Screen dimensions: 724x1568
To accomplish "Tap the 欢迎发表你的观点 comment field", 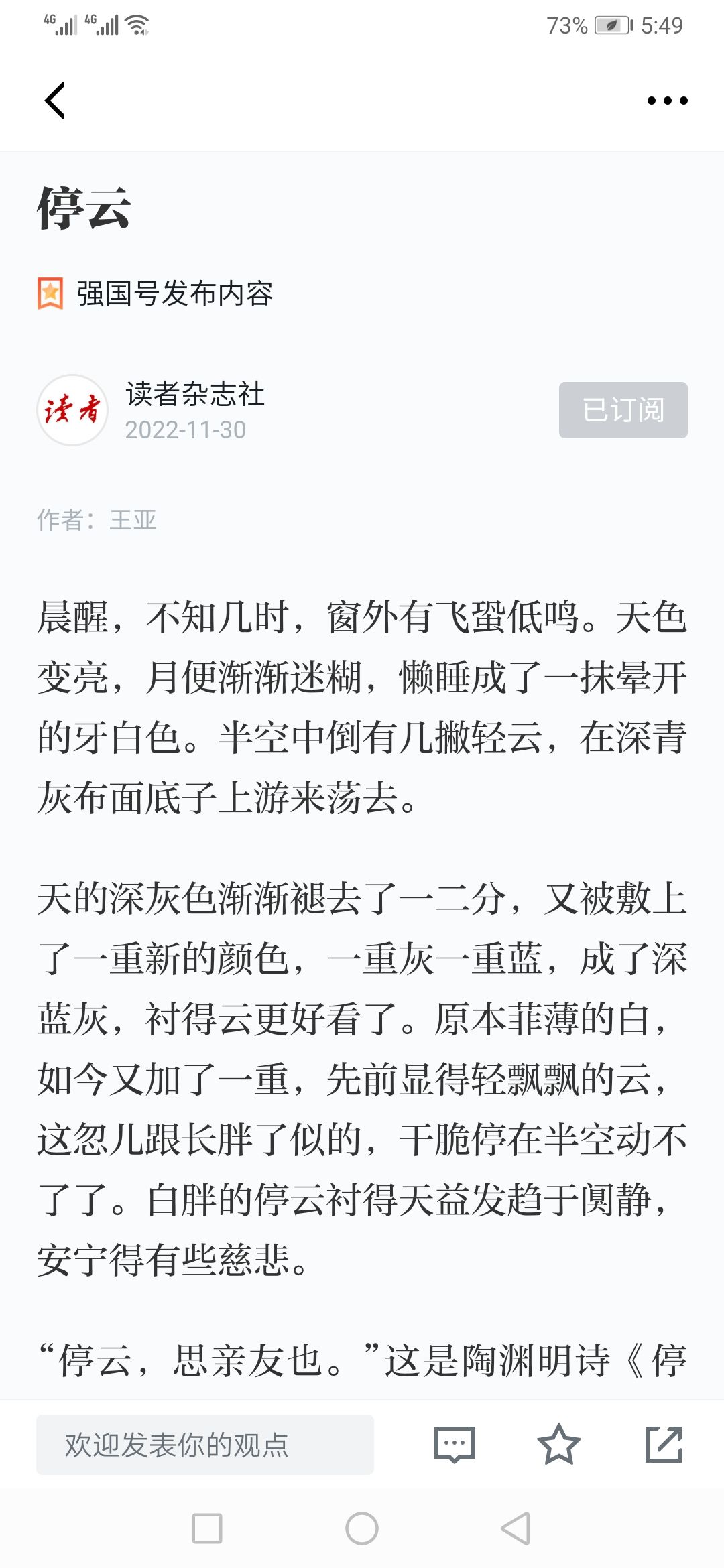I will 205,1445.
